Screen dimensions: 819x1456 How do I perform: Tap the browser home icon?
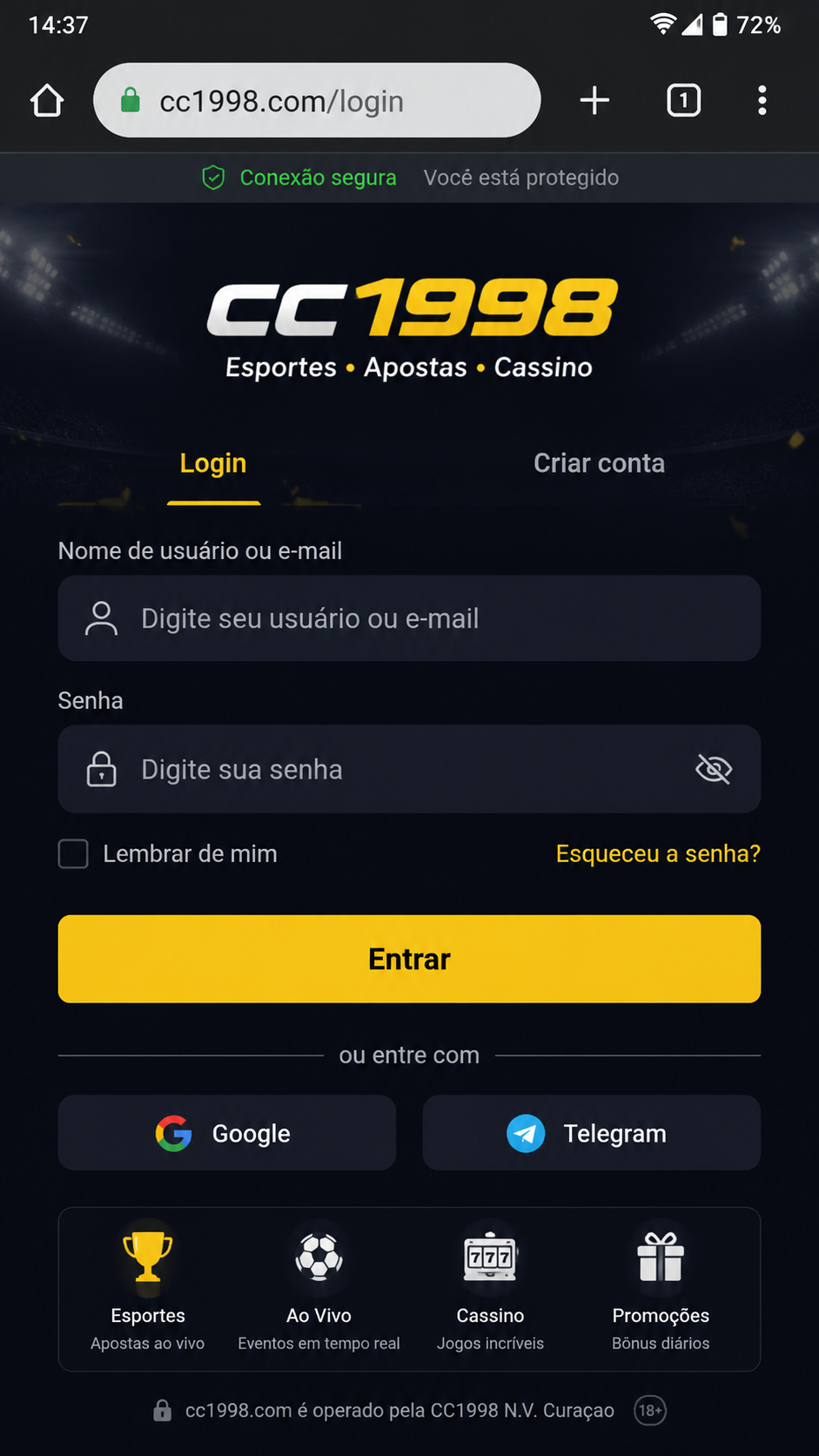click(47, 101)
